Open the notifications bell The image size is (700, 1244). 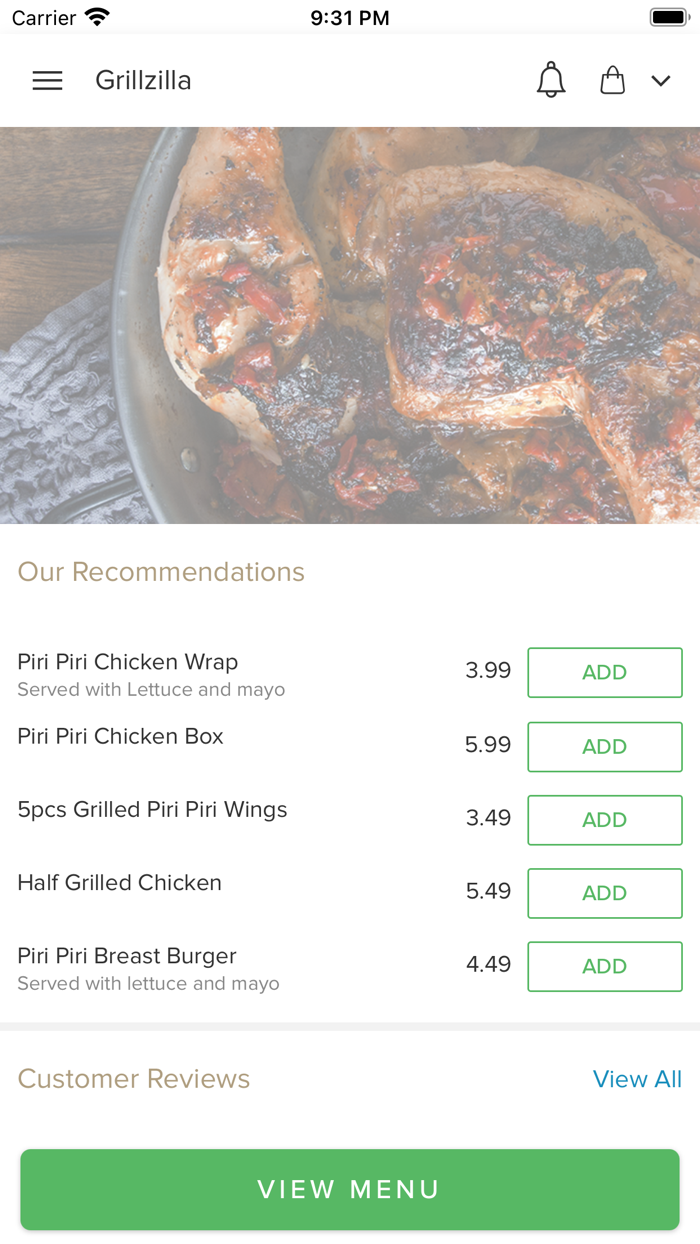(551, 80)
